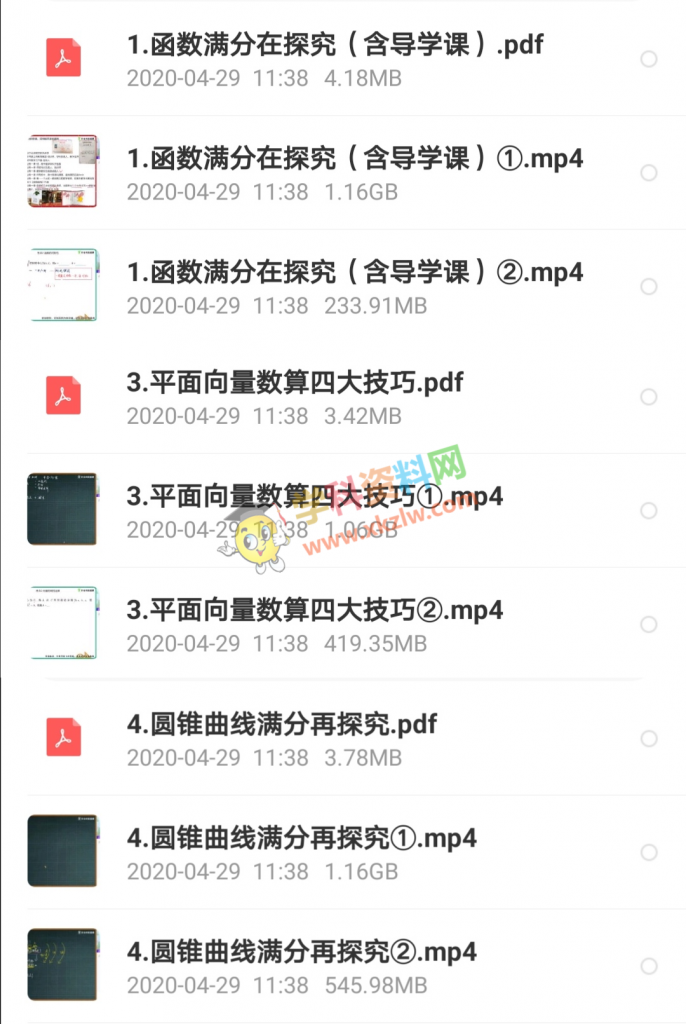The width and height of the screenshot is (686, 1024).
Task: Open 1.函数满分在探究（含导学课）.pdf file
Action: coord(335,45)
